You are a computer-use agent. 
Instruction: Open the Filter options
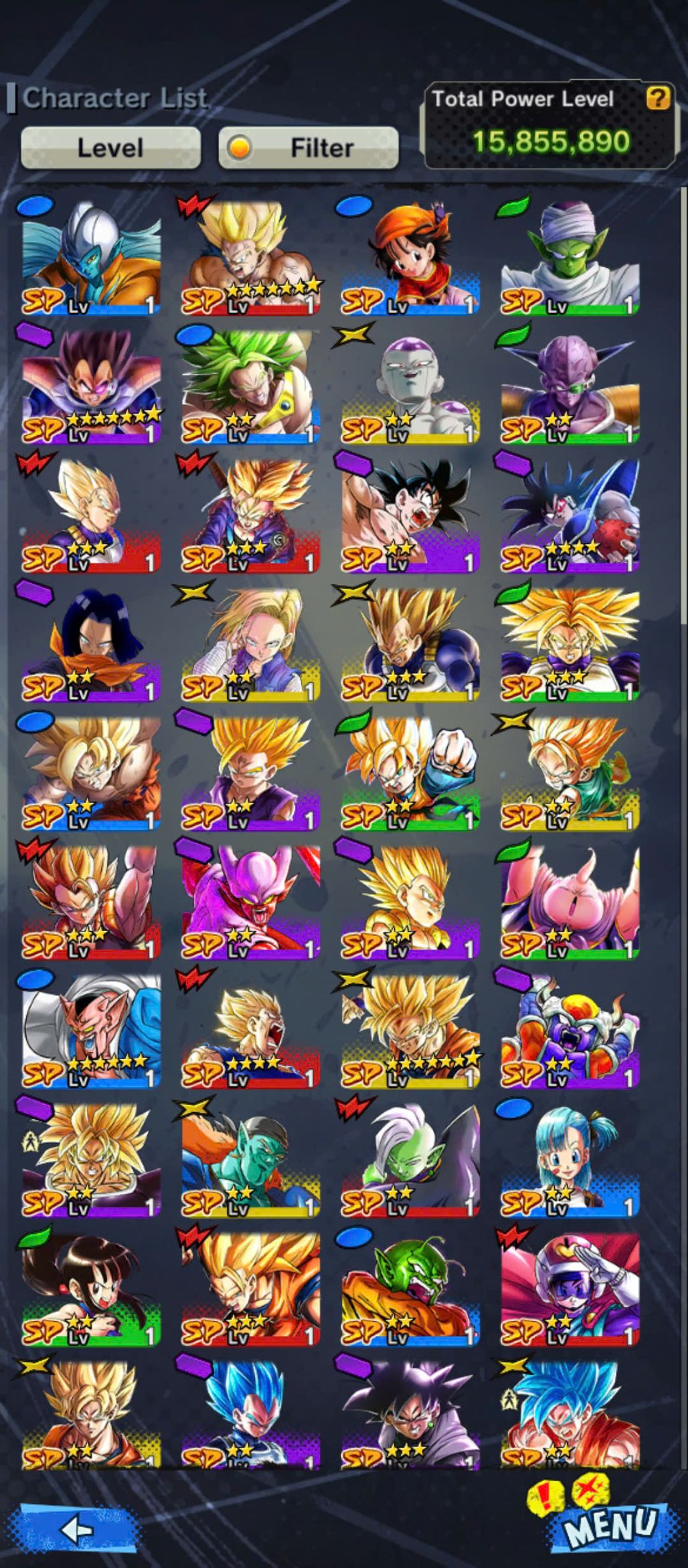[x=309, y=147]
